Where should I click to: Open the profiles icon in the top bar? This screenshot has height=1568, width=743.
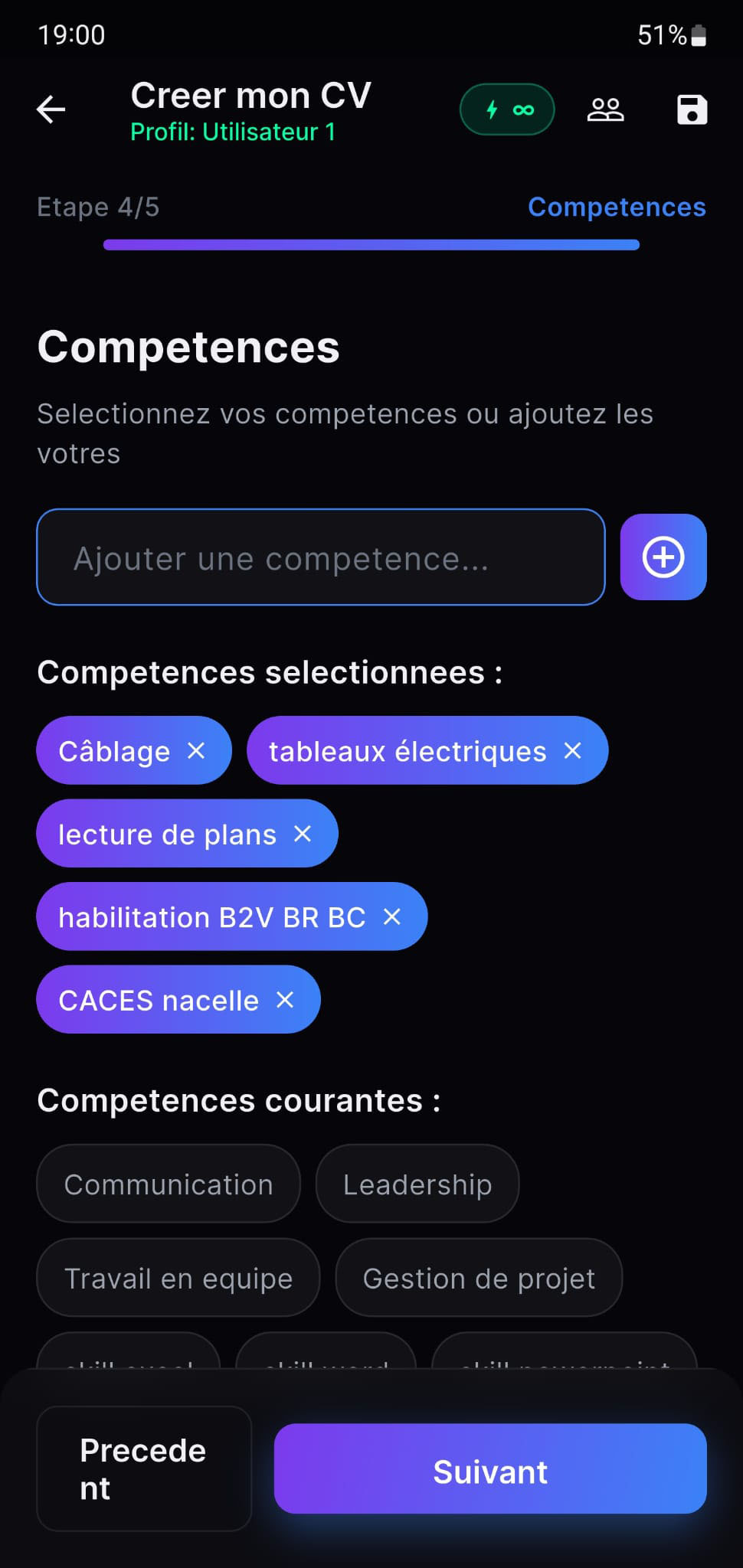pyautogui.click(x=605, y=109)
